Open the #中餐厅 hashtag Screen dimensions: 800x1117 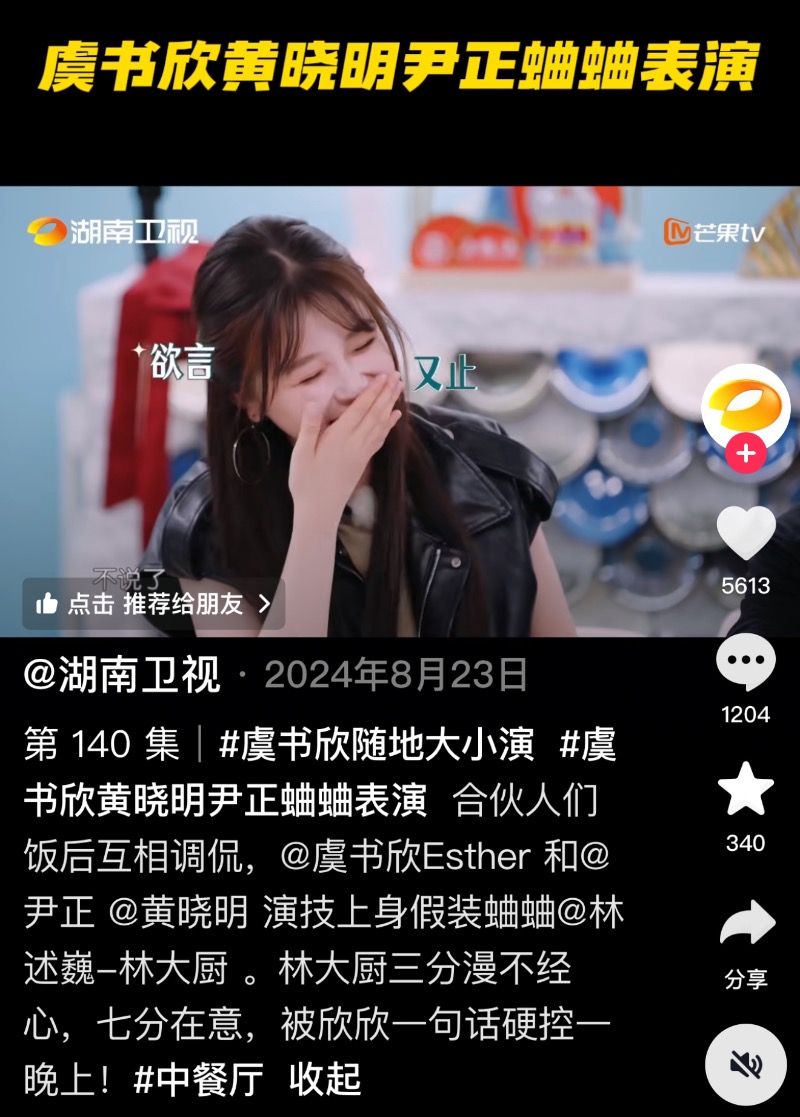198,1080
